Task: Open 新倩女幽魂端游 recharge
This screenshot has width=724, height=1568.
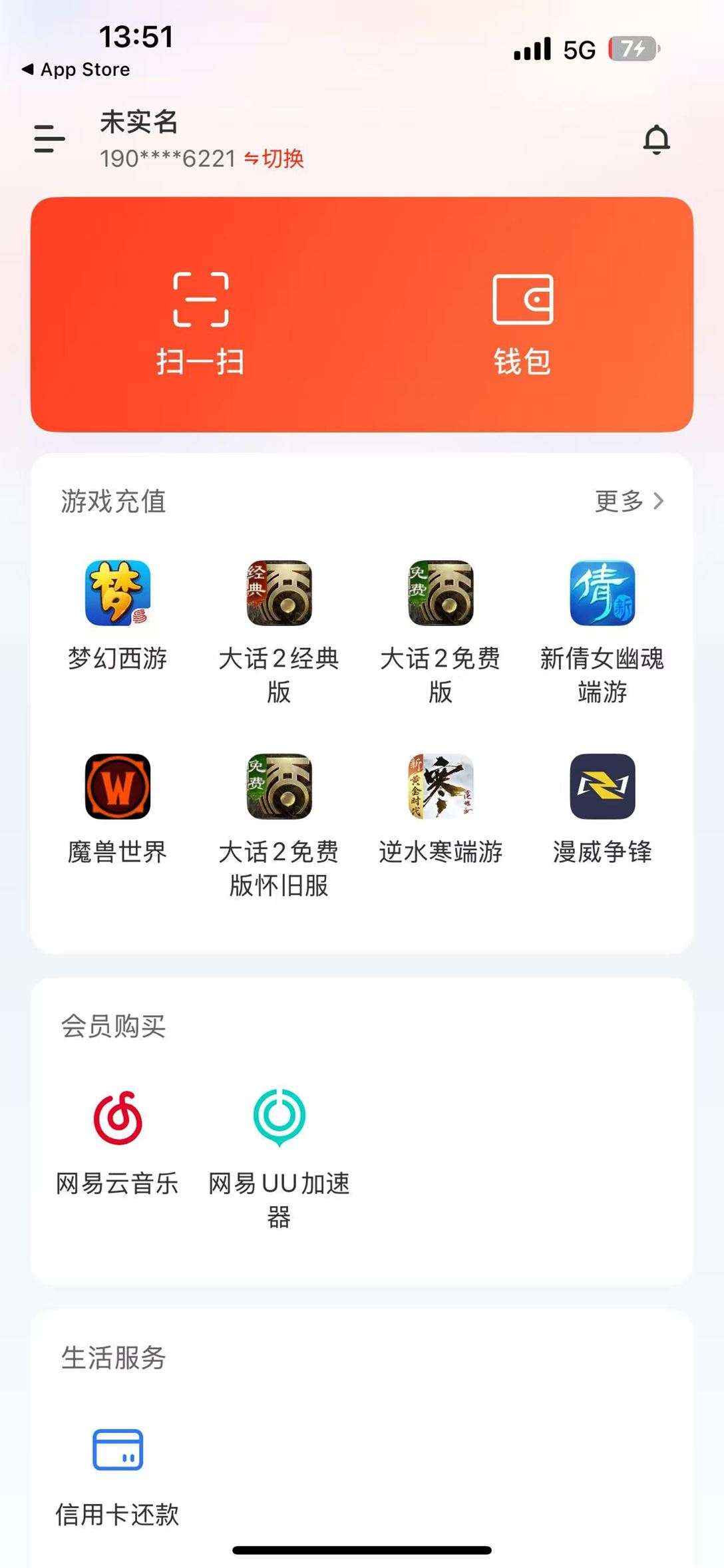Action: click(x=600, y=595)
